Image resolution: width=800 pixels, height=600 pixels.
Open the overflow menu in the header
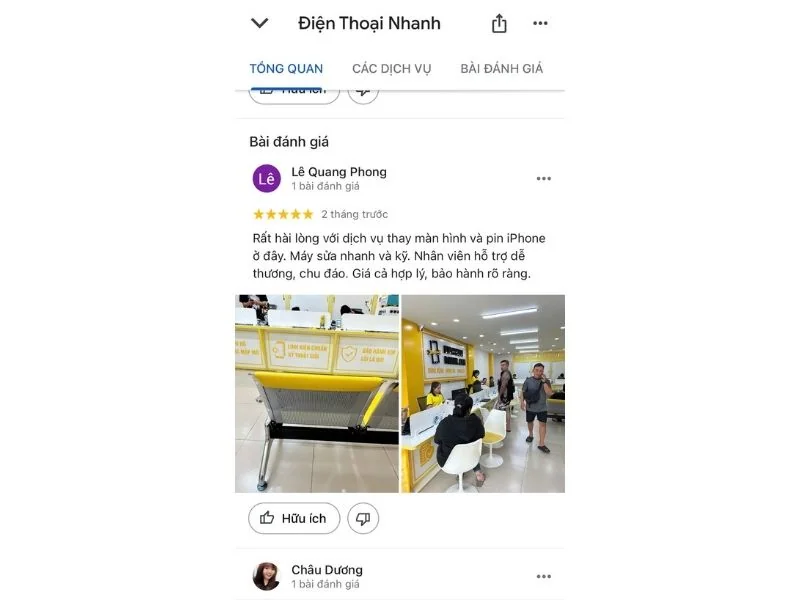tap(540, 23)
